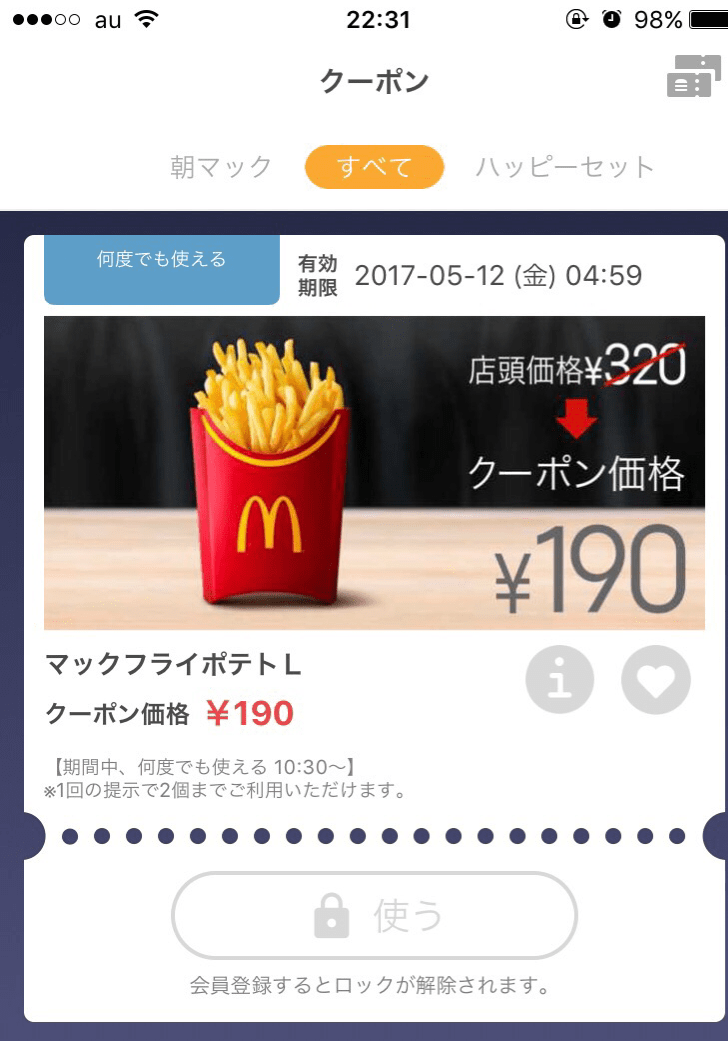Show info for マックフライポテト L coupon
This screenshot has width=728, height=1041.
(x=560, y=680)
